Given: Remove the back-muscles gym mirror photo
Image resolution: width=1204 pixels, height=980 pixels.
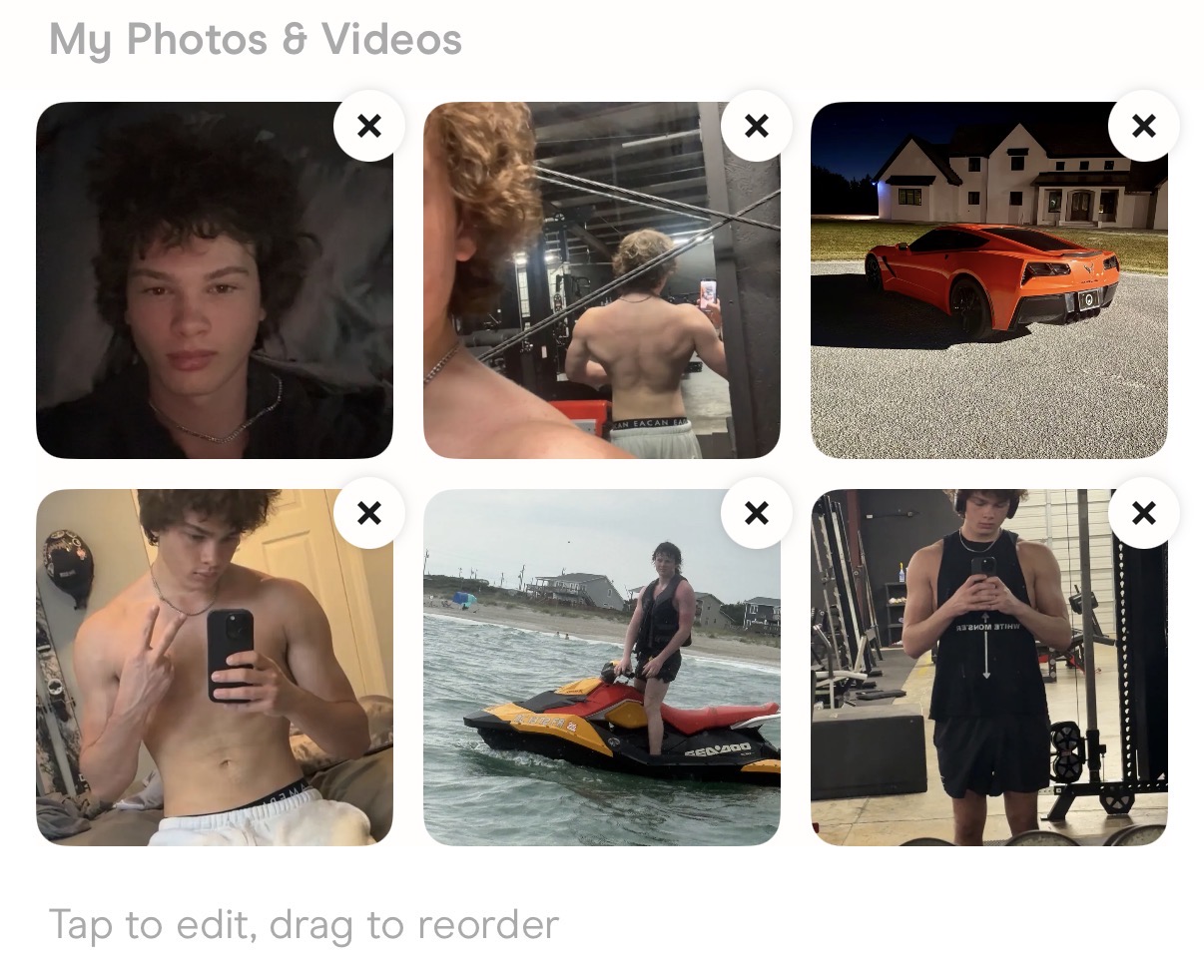Looking at the screenshot, I should (x=757, y=126).
